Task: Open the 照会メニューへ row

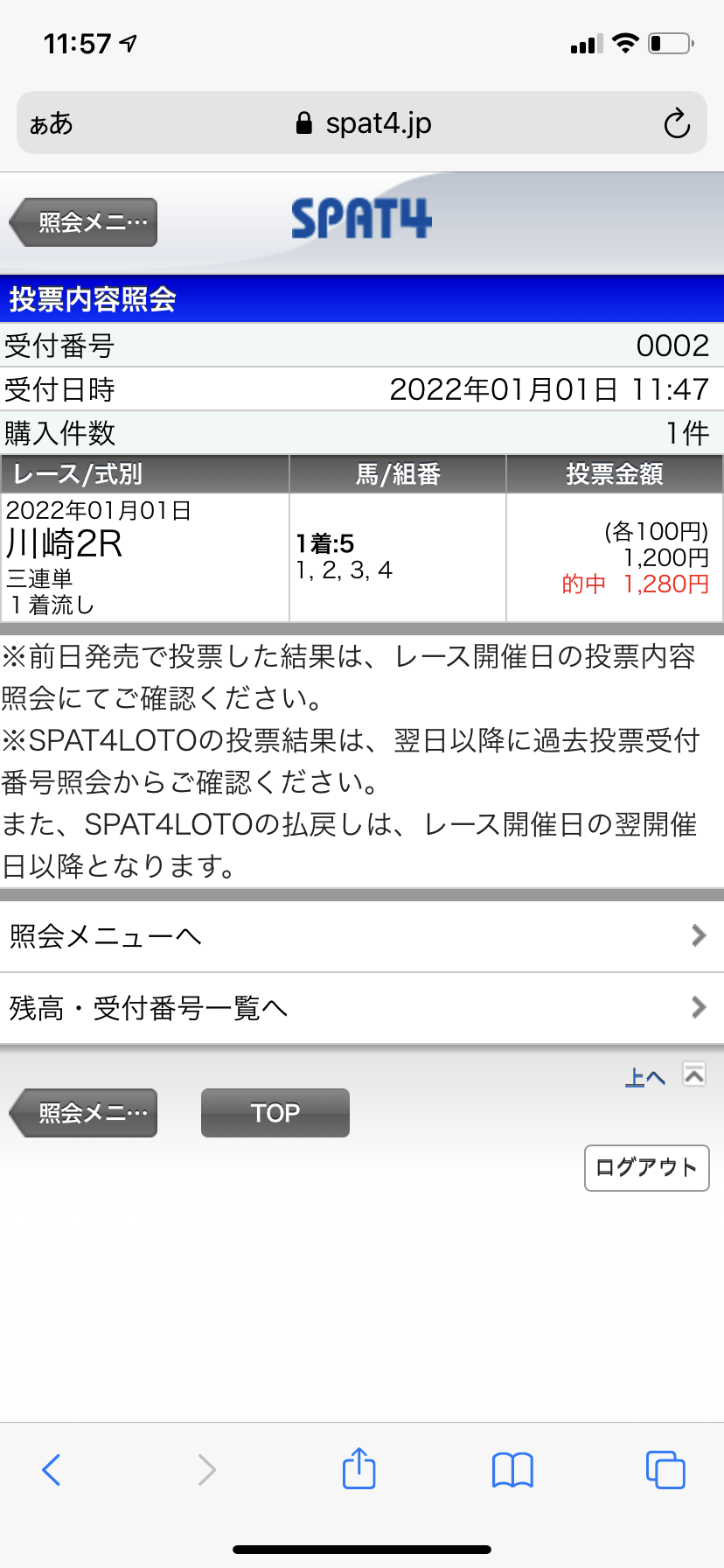Action: [x=362, y=936]
